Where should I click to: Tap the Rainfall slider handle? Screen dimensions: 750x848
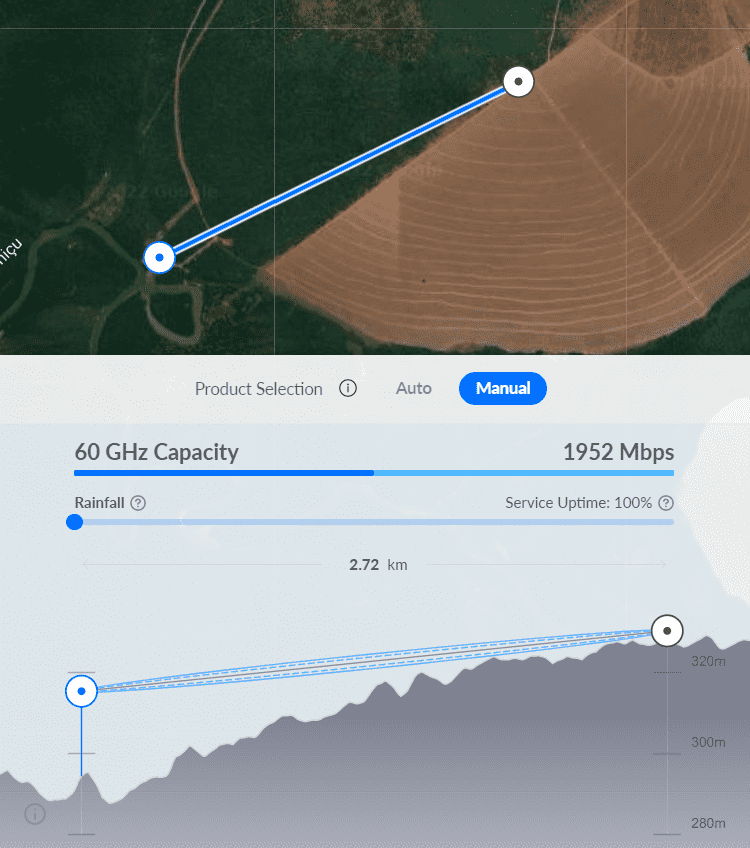74,521
